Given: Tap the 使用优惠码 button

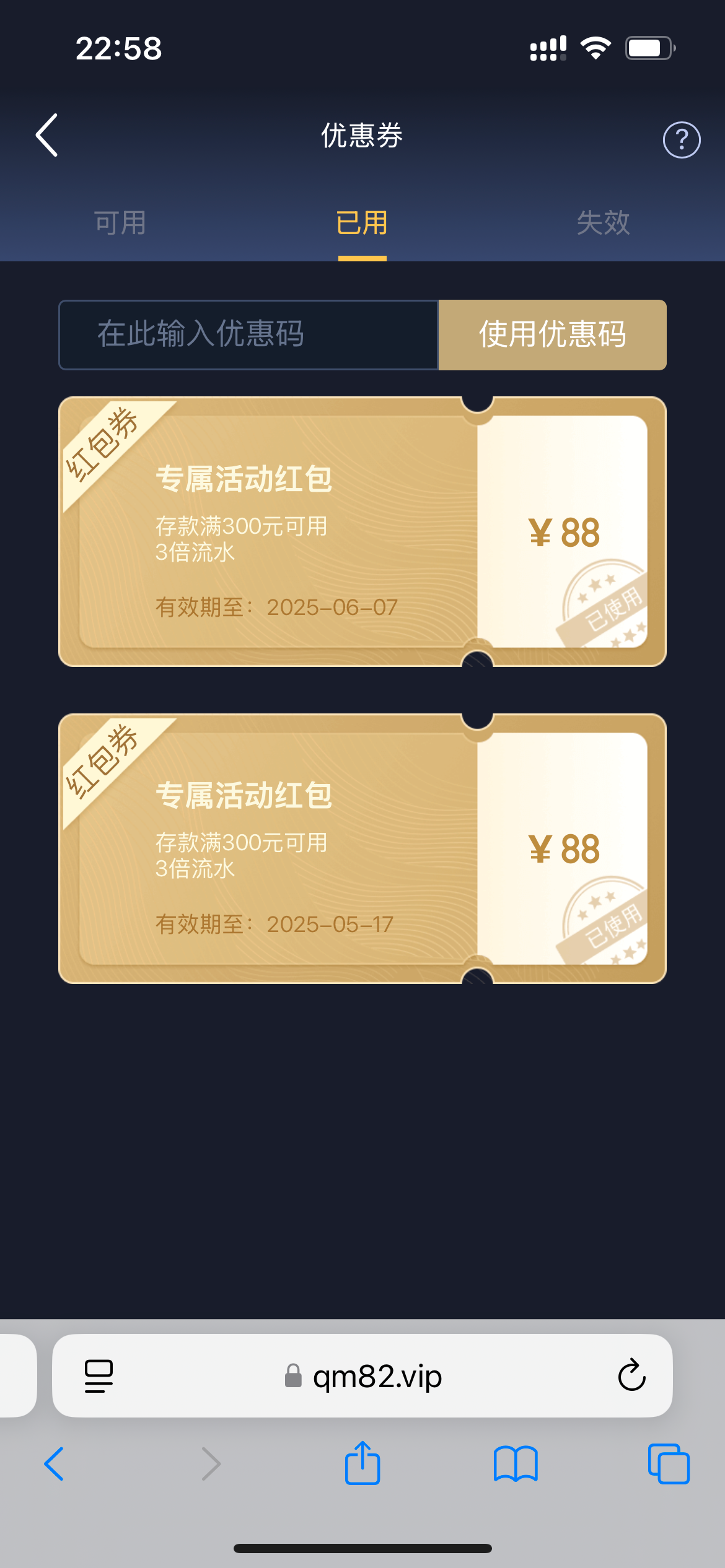Looking at the screenshot, I should 552,335.
